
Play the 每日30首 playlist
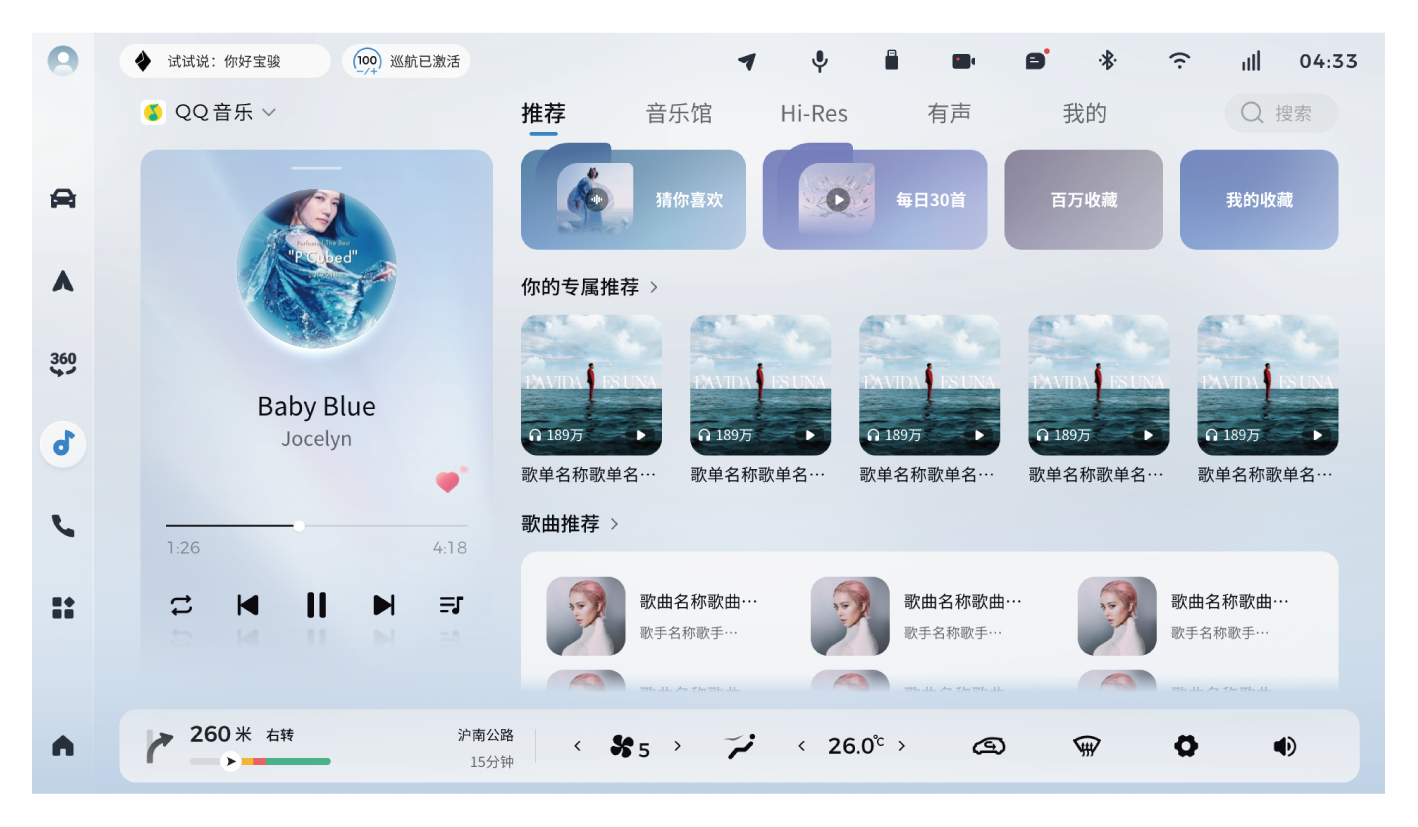[838, 200]
